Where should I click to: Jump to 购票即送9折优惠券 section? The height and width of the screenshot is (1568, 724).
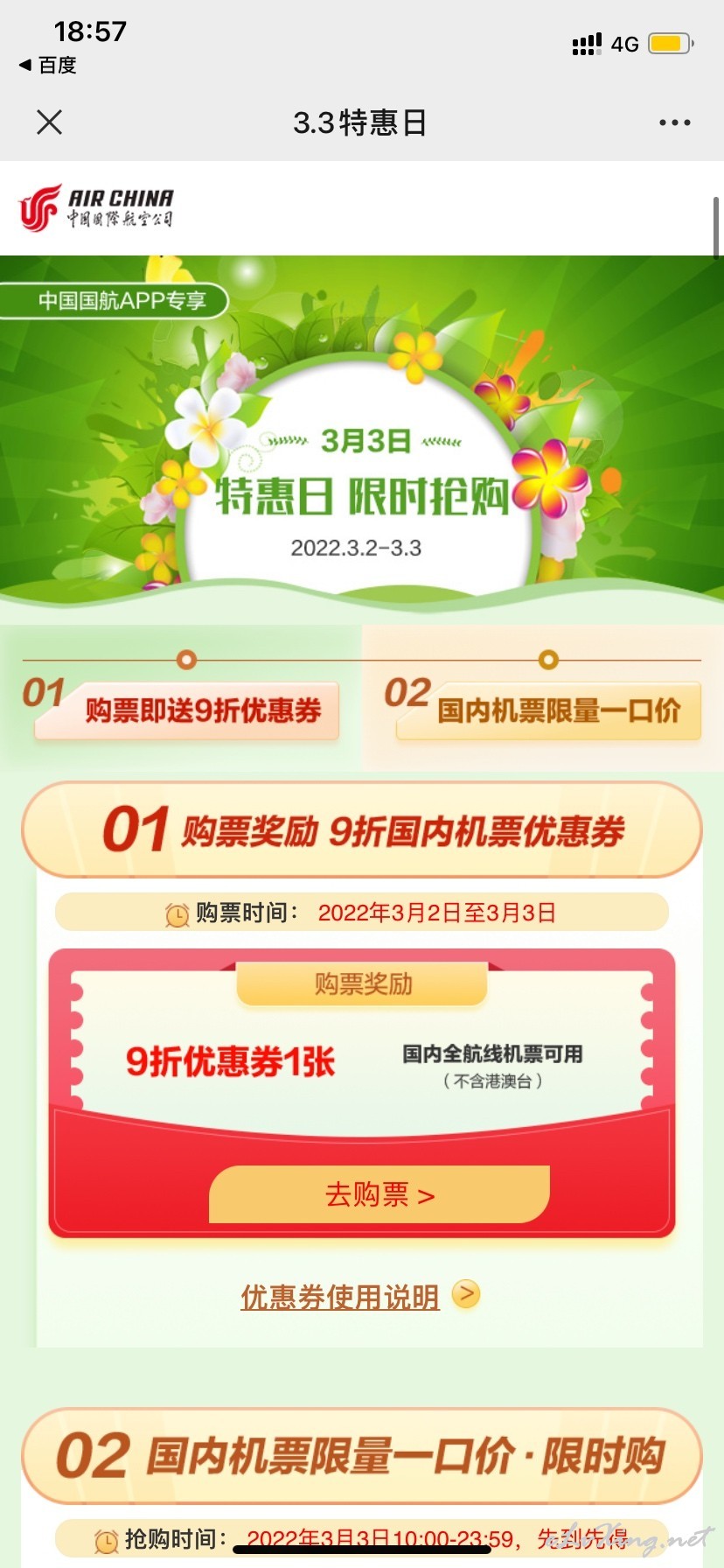186,710
